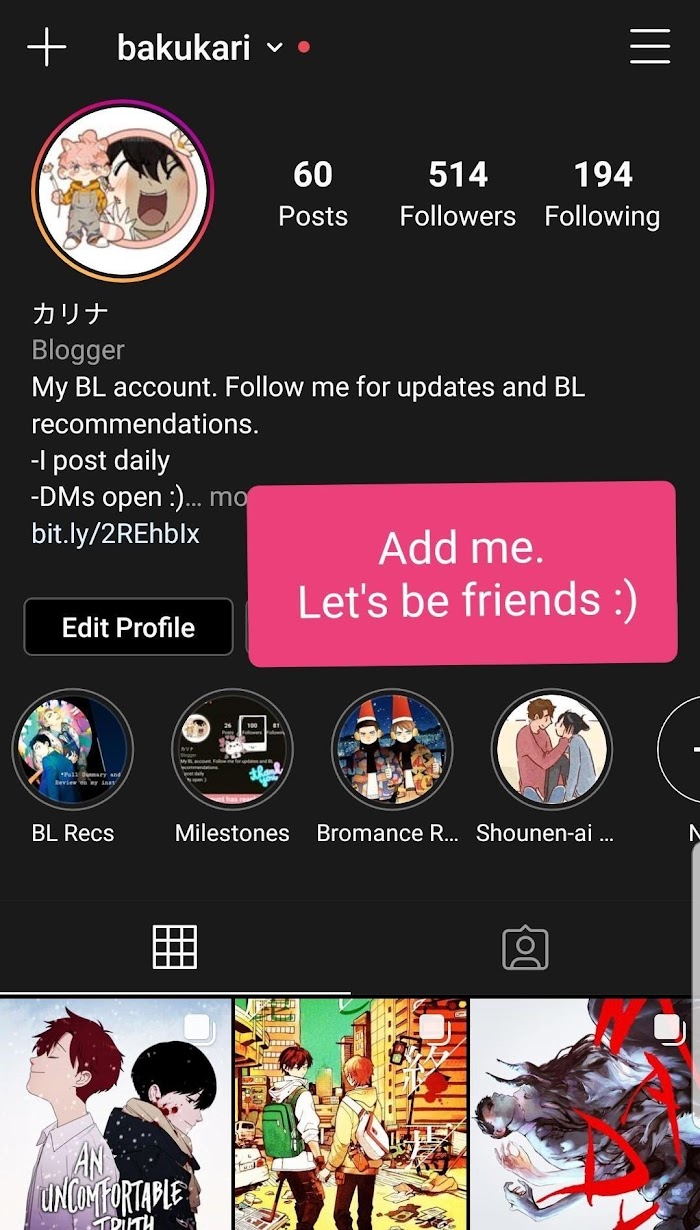Open the An Uncomfortable Truth post
The width and height of the screenshot is (700, 1230).
tap(115, 1115)
